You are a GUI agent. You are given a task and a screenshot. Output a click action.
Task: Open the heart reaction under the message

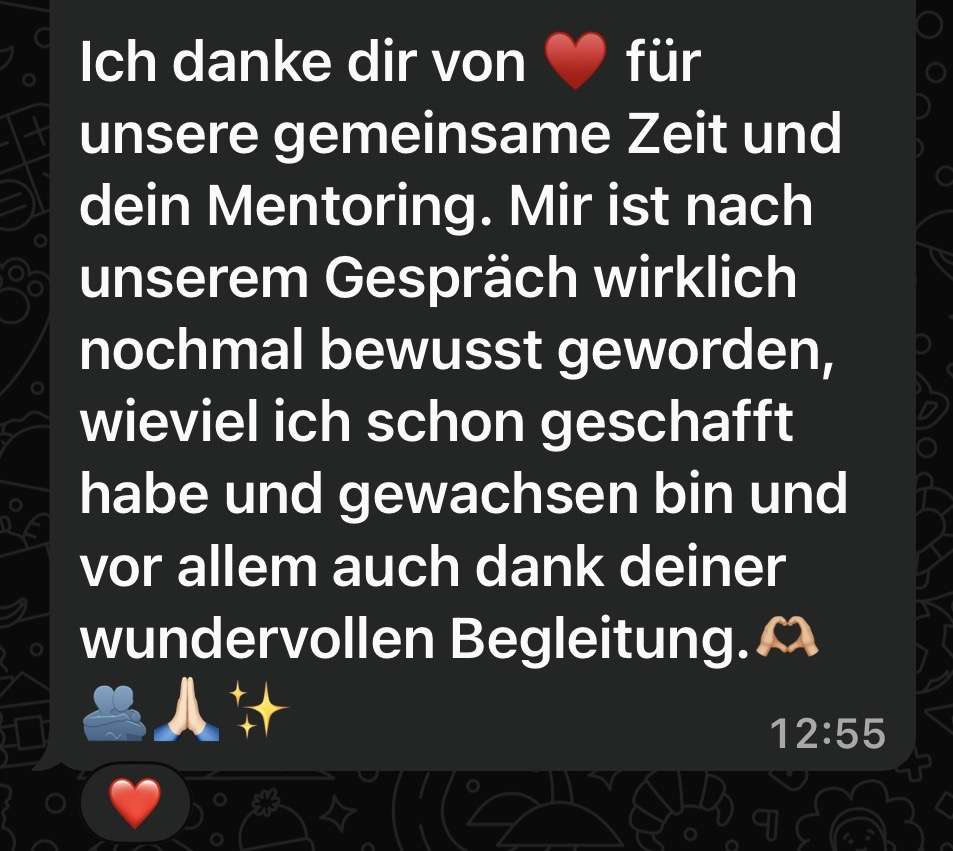tap(135, 804)
